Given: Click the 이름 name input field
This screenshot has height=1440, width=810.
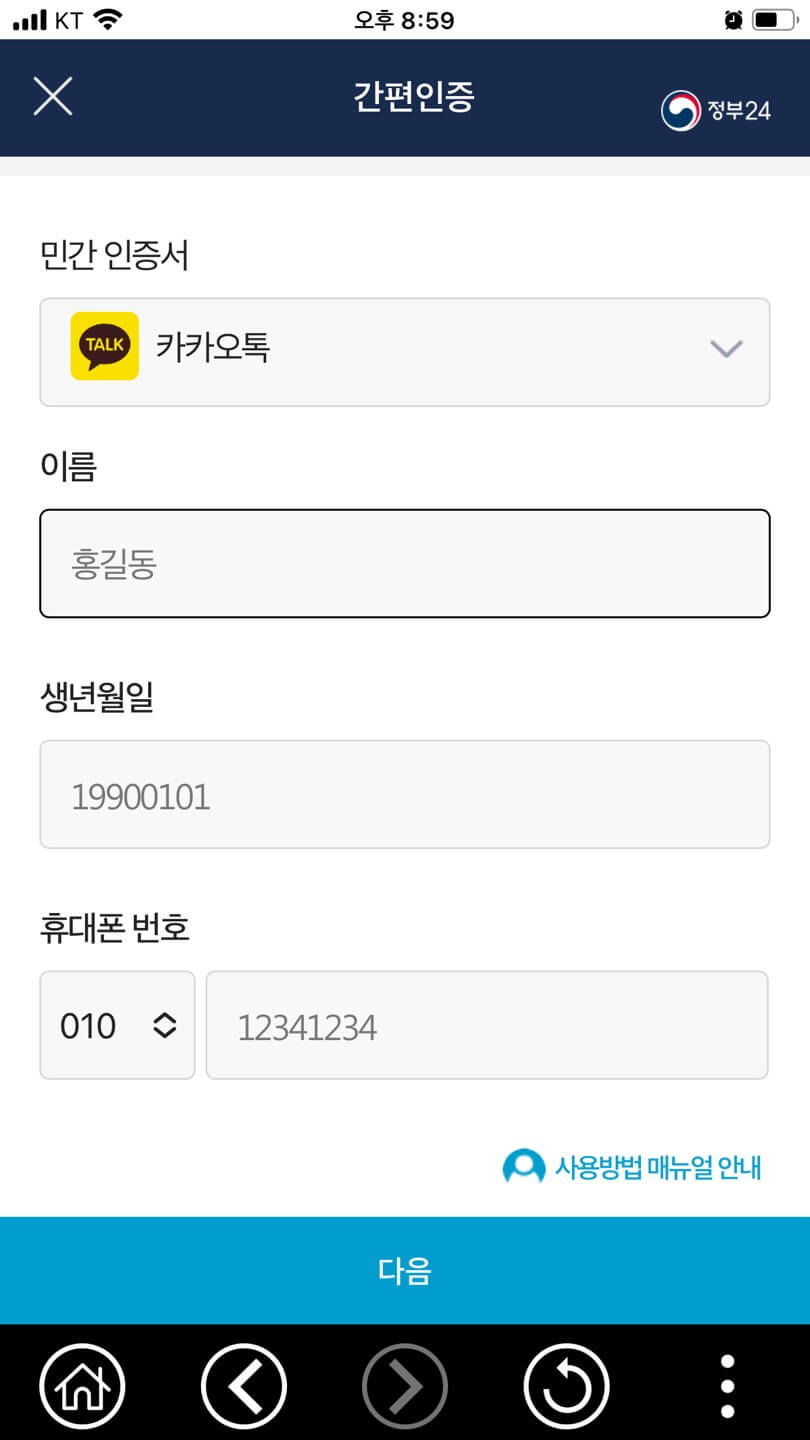Looking at the screenshot, I should click(x=404, y=563).
